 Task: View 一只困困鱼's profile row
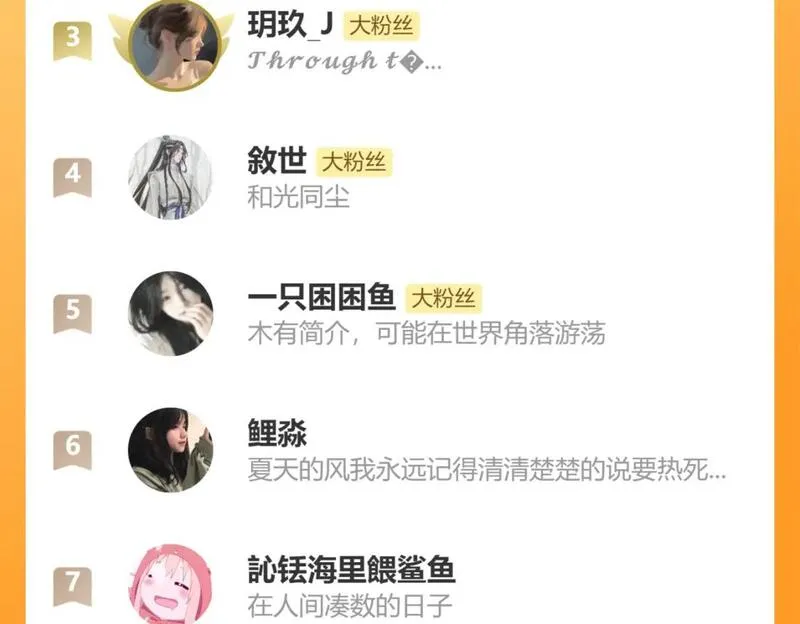point(399,313)
